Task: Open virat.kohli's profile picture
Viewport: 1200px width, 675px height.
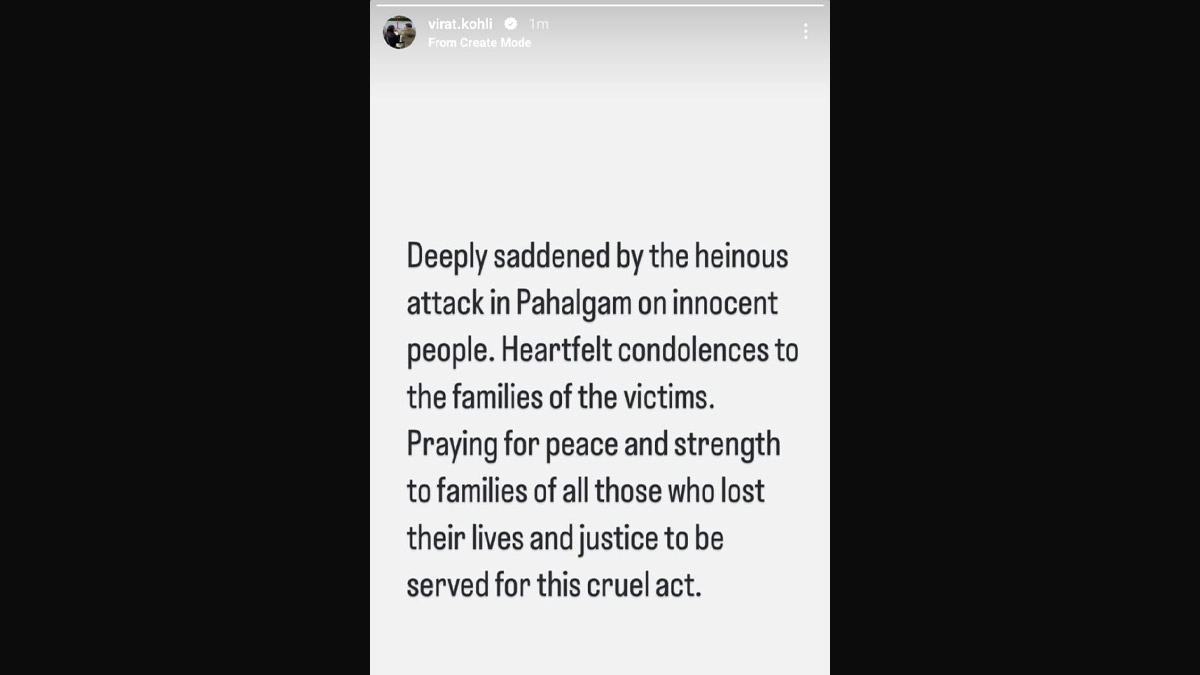Action: point(399,32)
